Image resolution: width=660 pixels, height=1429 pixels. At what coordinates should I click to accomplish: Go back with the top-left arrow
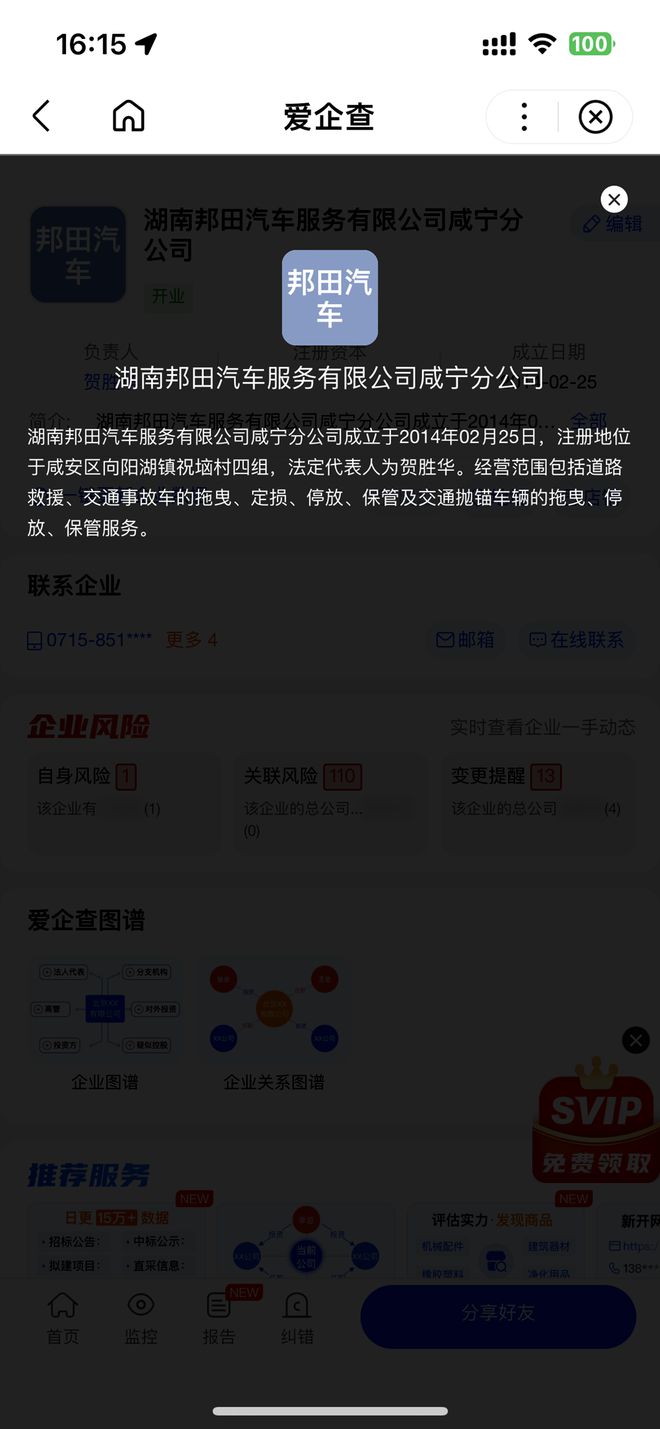coord(41,117)
